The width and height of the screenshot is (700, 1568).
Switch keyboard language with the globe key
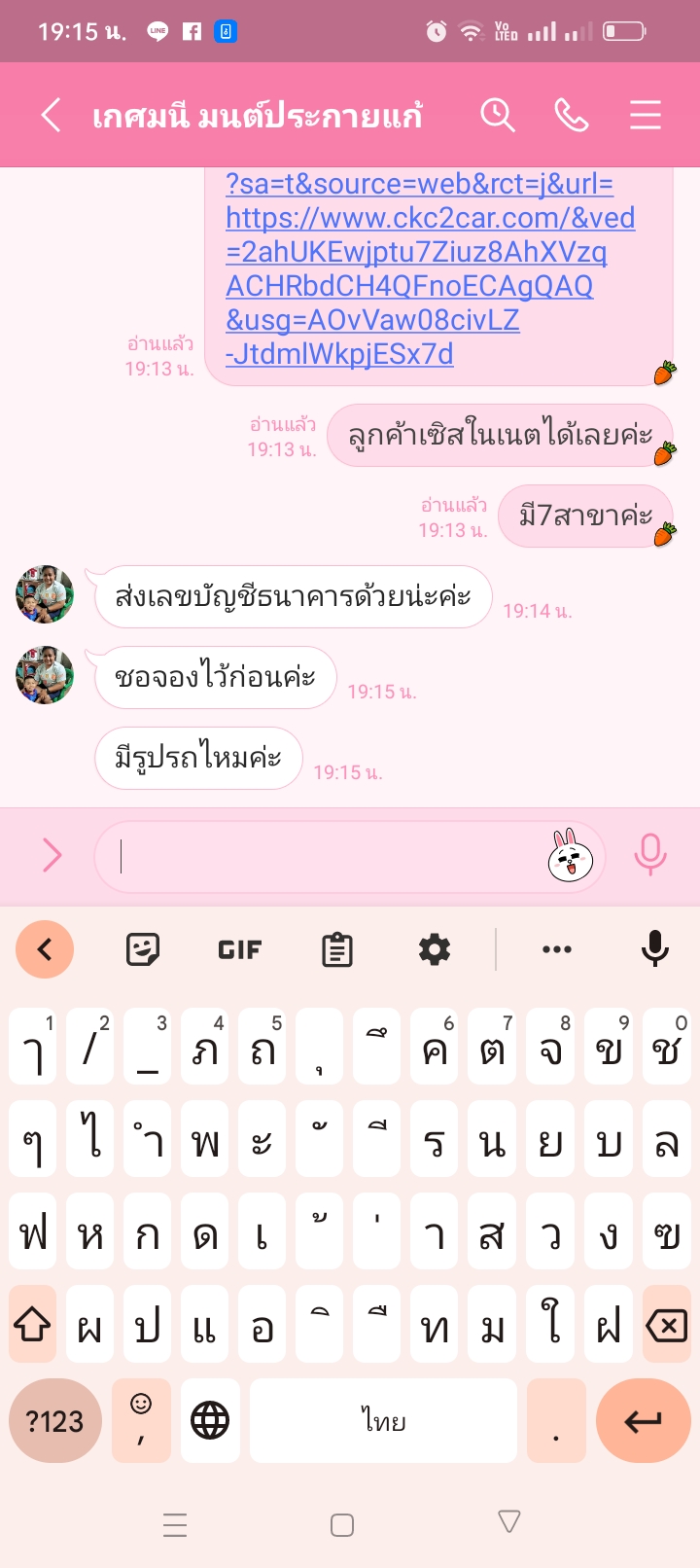coord(210,1421)
